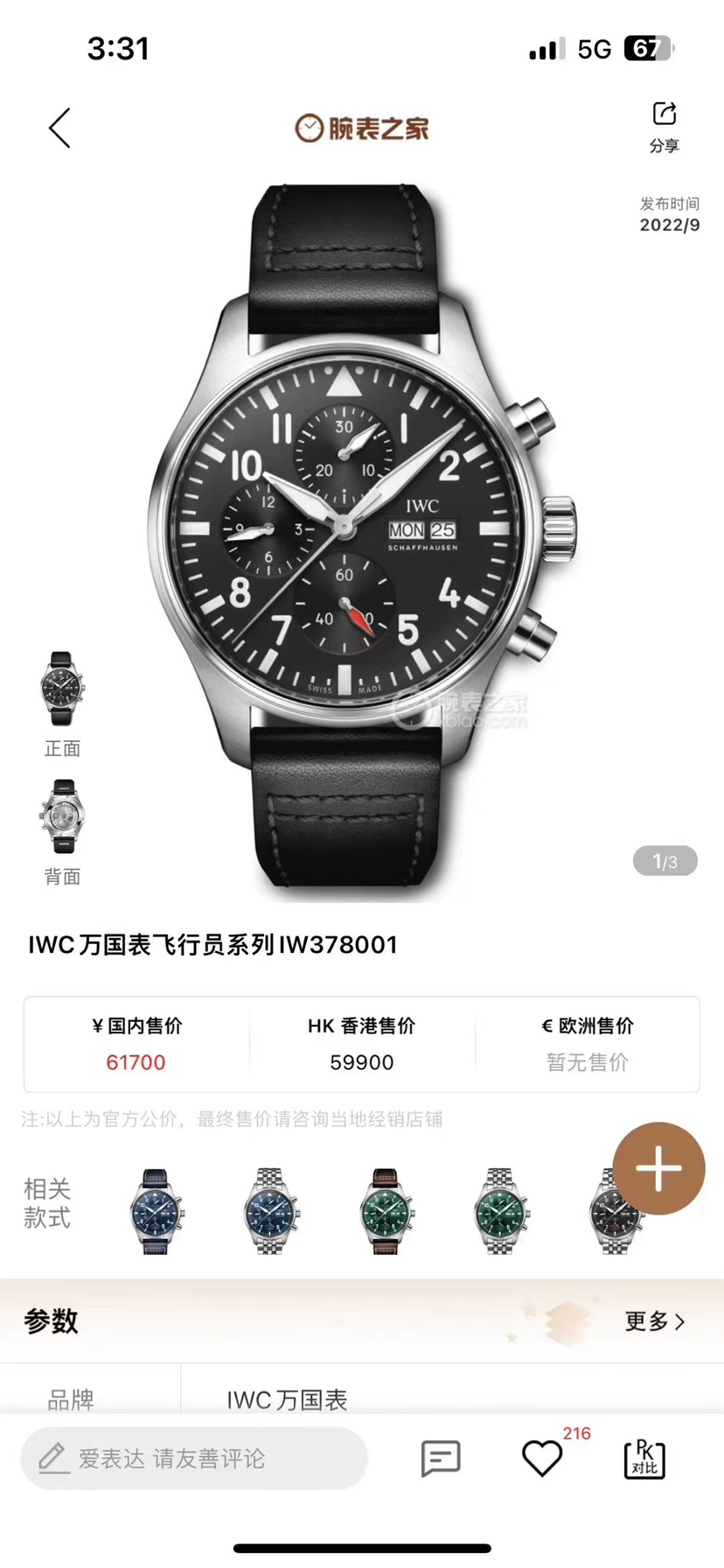Go back using the top-left arrow
The width and height of the screenshot is (724, 1568).
[59, 129]
